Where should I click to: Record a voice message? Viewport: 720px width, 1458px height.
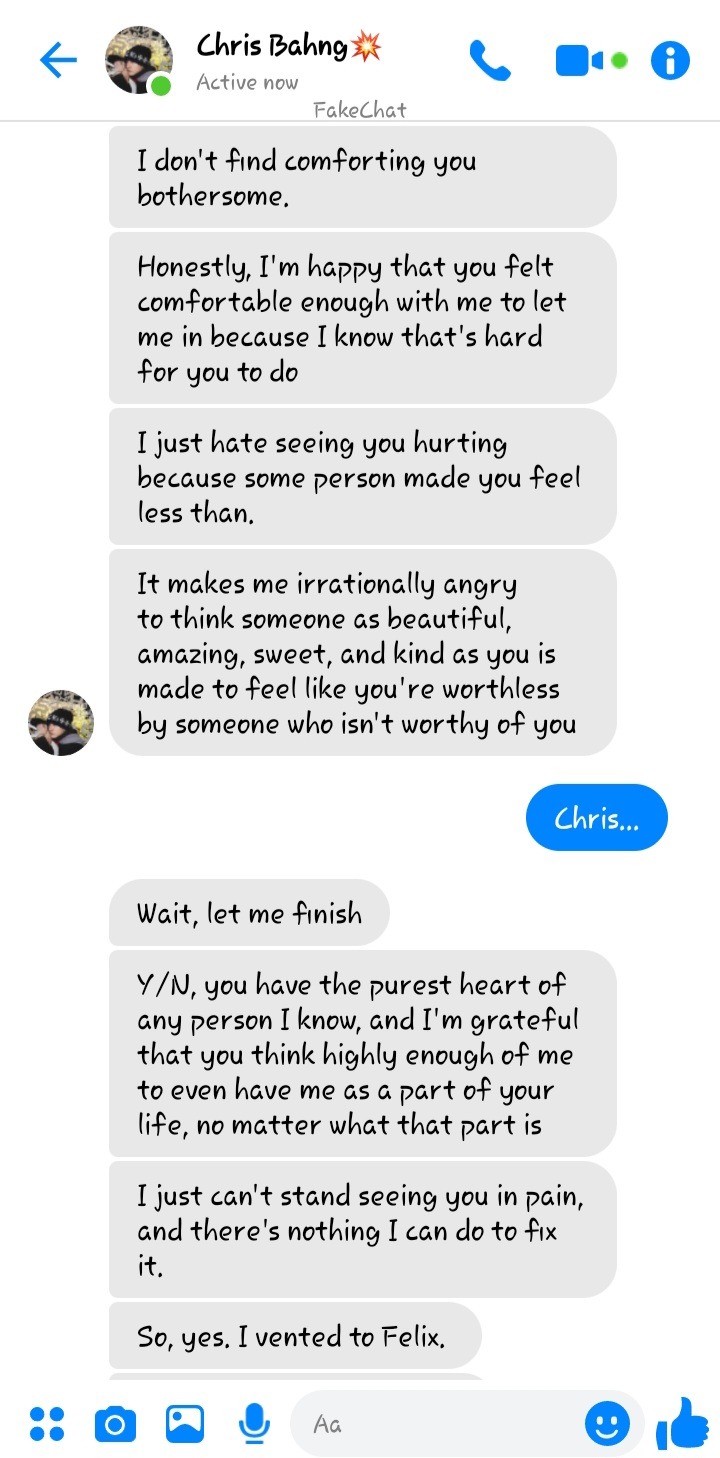[x=255, y=1423]
